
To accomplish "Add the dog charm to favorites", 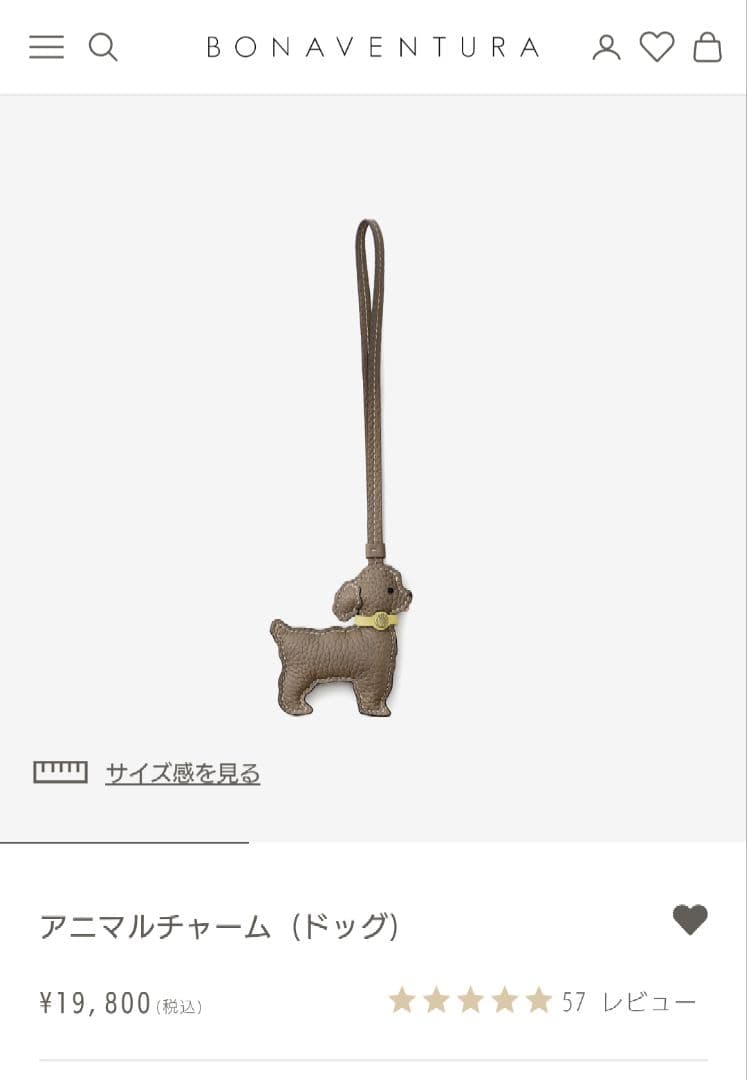I will click(690, 919).
